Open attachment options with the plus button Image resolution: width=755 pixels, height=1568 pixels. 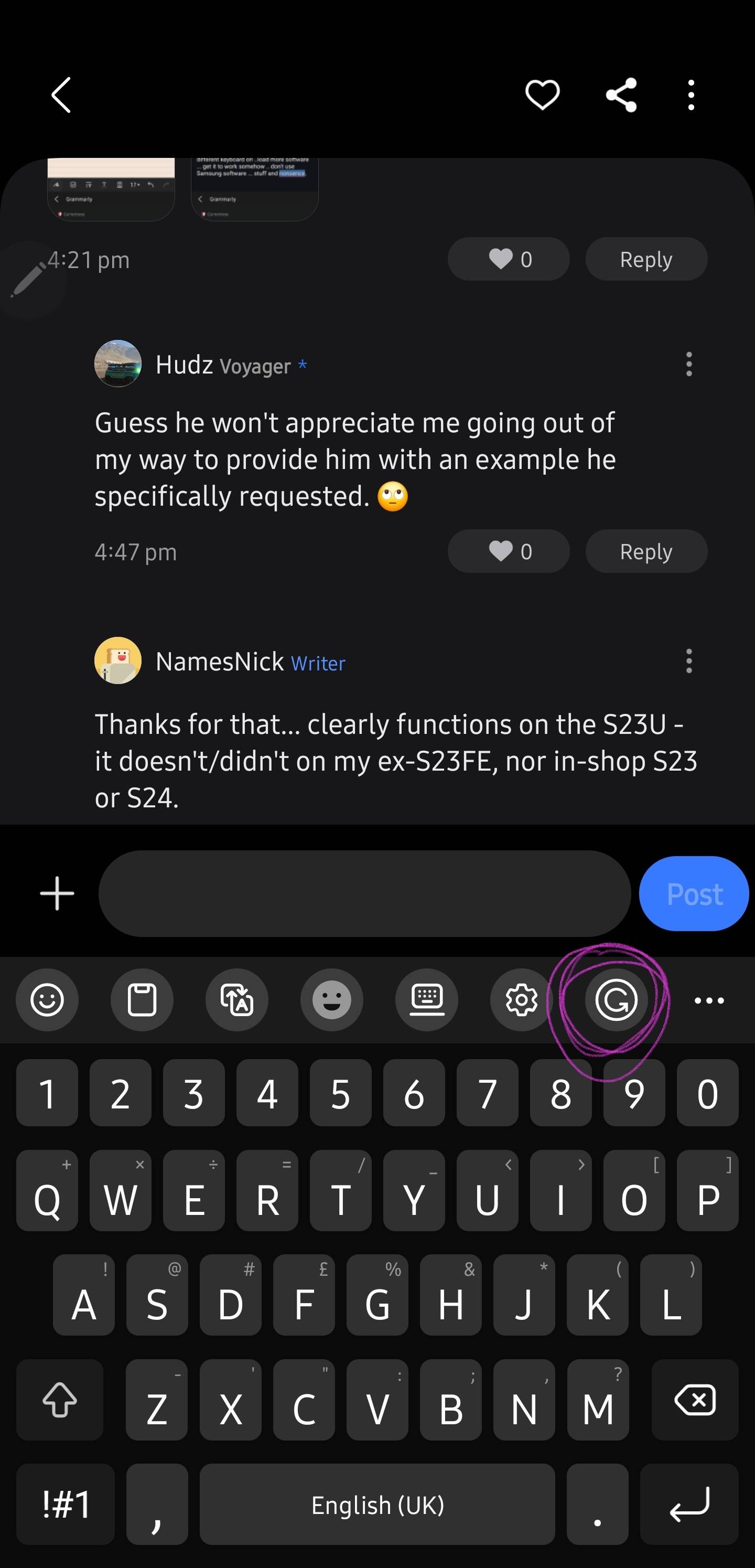(x=56, y=893)
